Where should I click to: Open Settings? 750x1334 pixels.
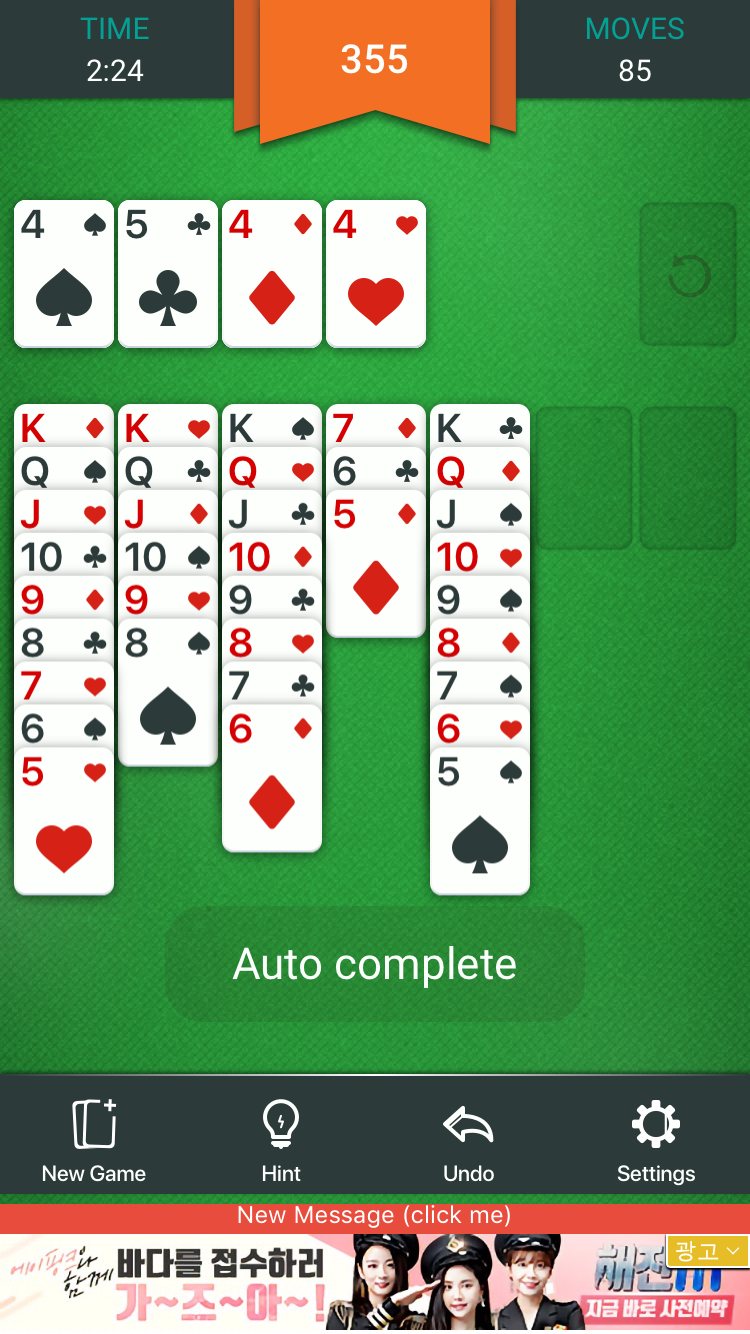(x=655, y=1141)
